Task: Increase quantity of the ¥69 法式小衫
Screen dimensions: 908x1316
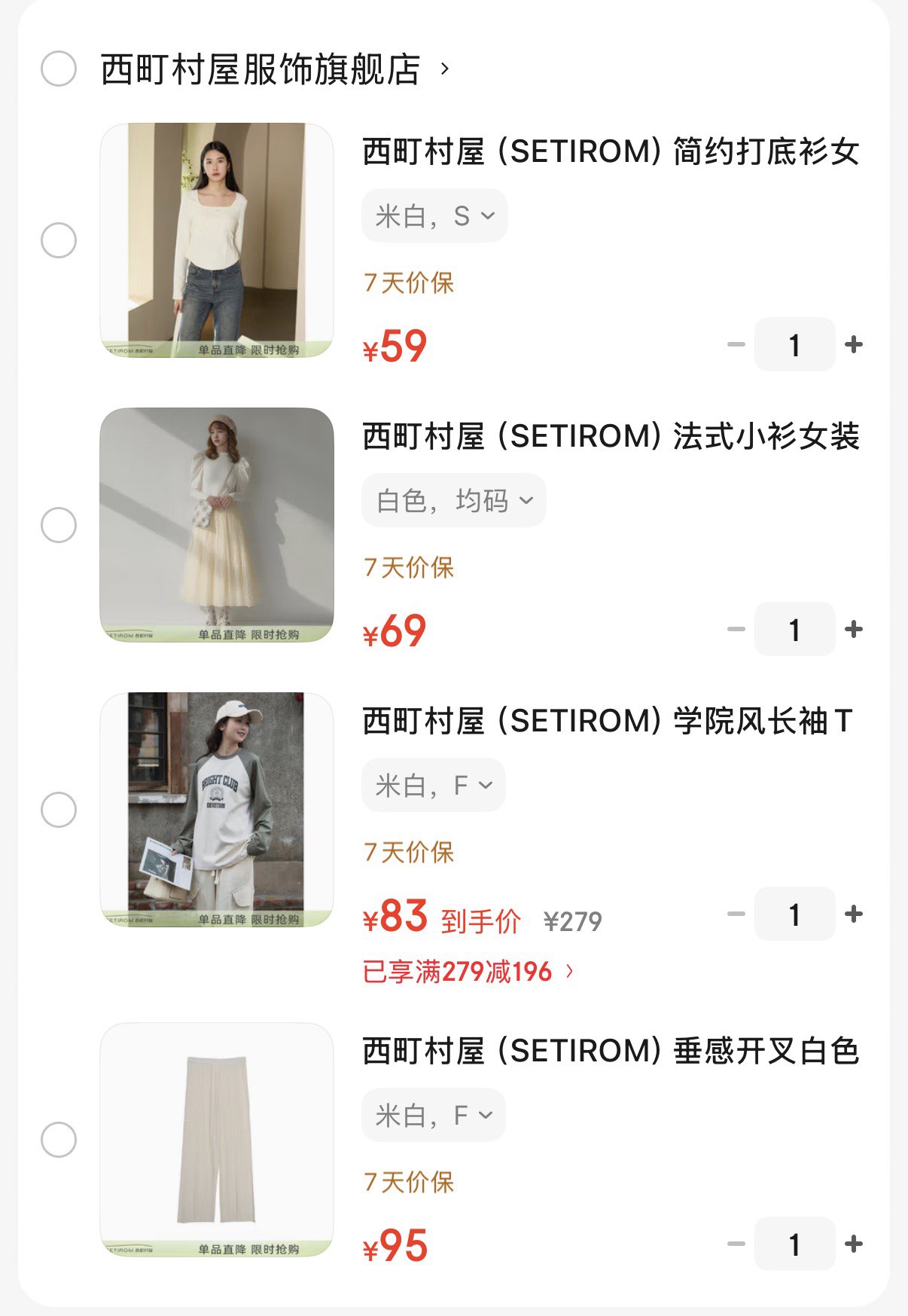Action: click(854, 630)
